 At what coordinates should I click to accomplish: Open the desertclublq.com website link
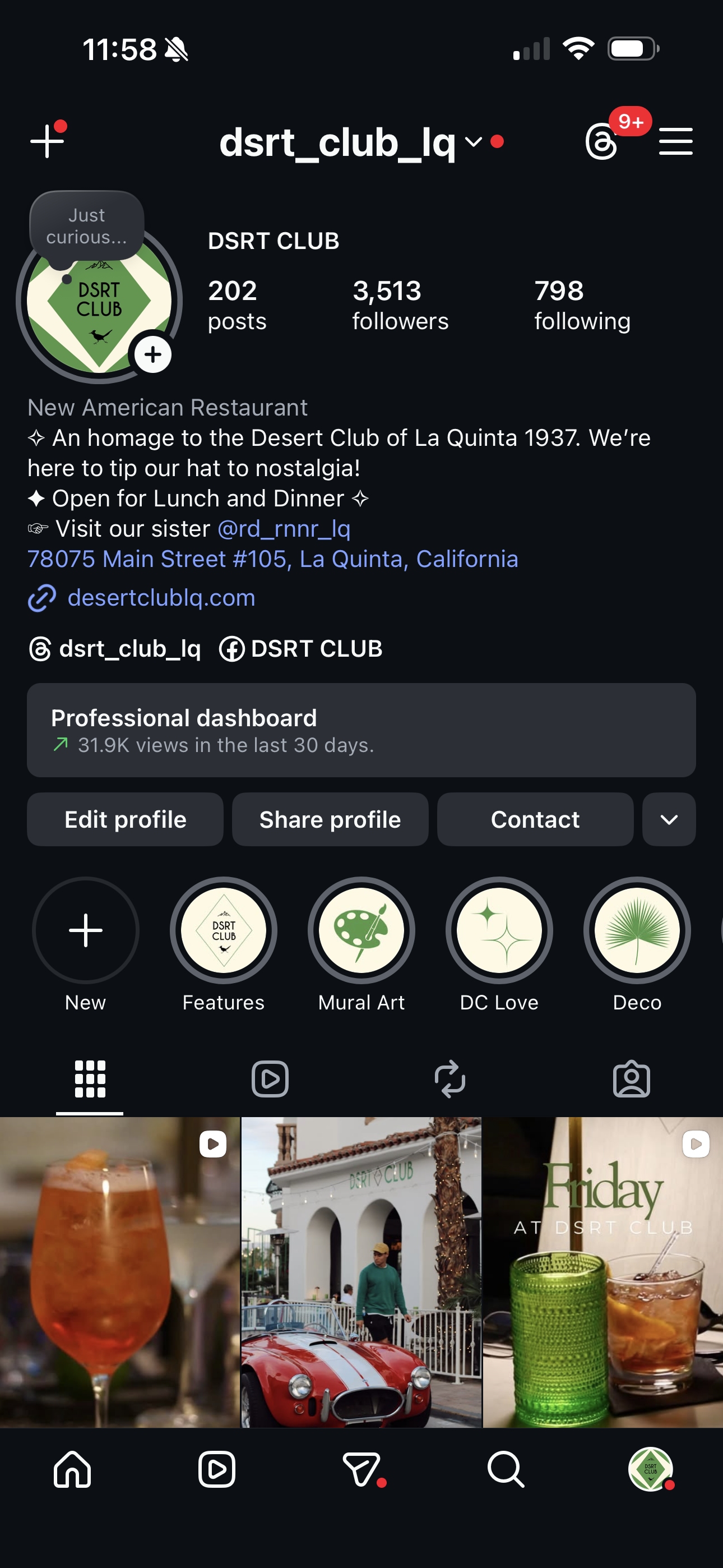(161, 598)
